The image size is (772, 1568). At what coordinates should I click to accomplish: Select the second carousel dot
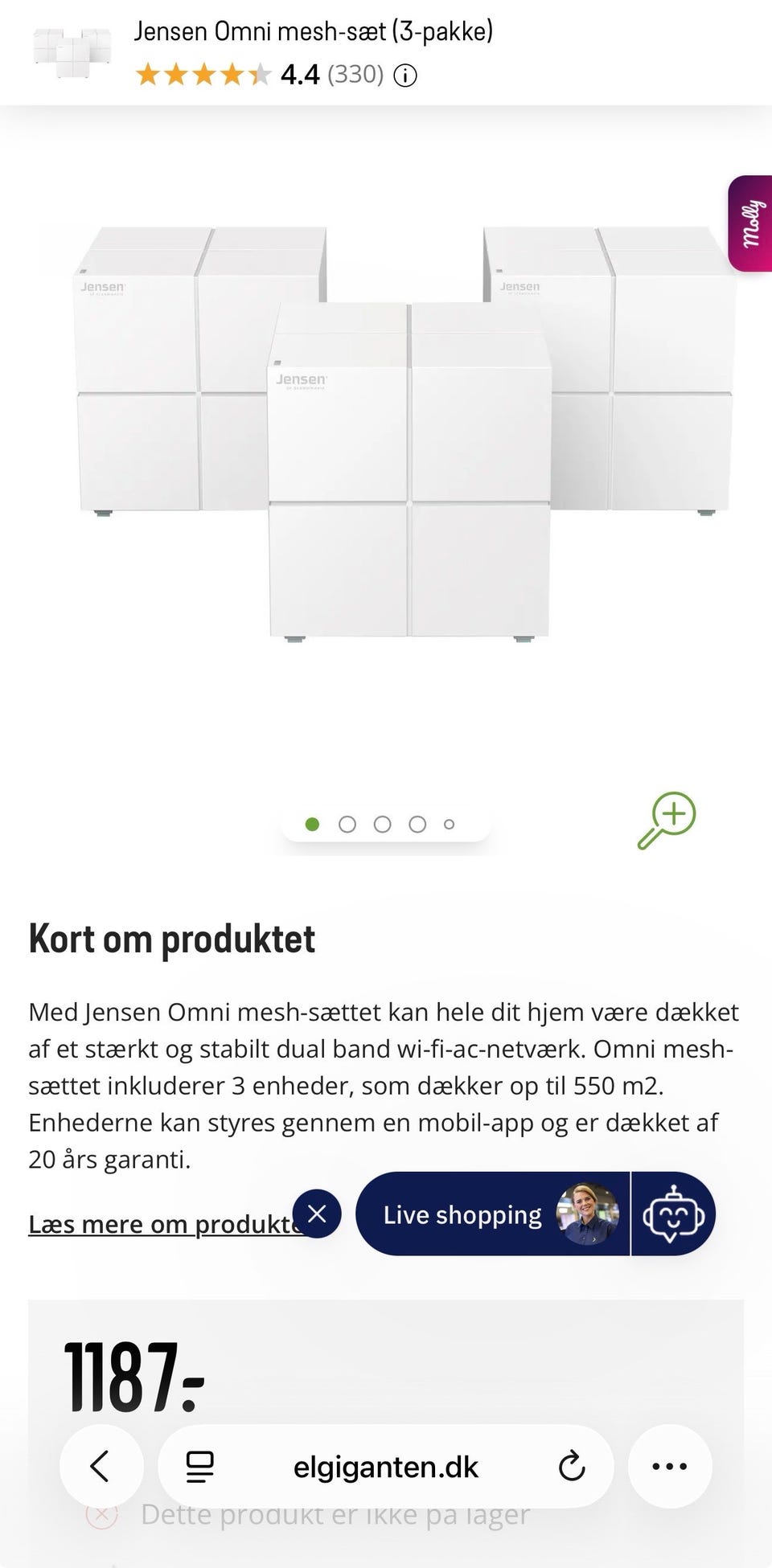347,824
